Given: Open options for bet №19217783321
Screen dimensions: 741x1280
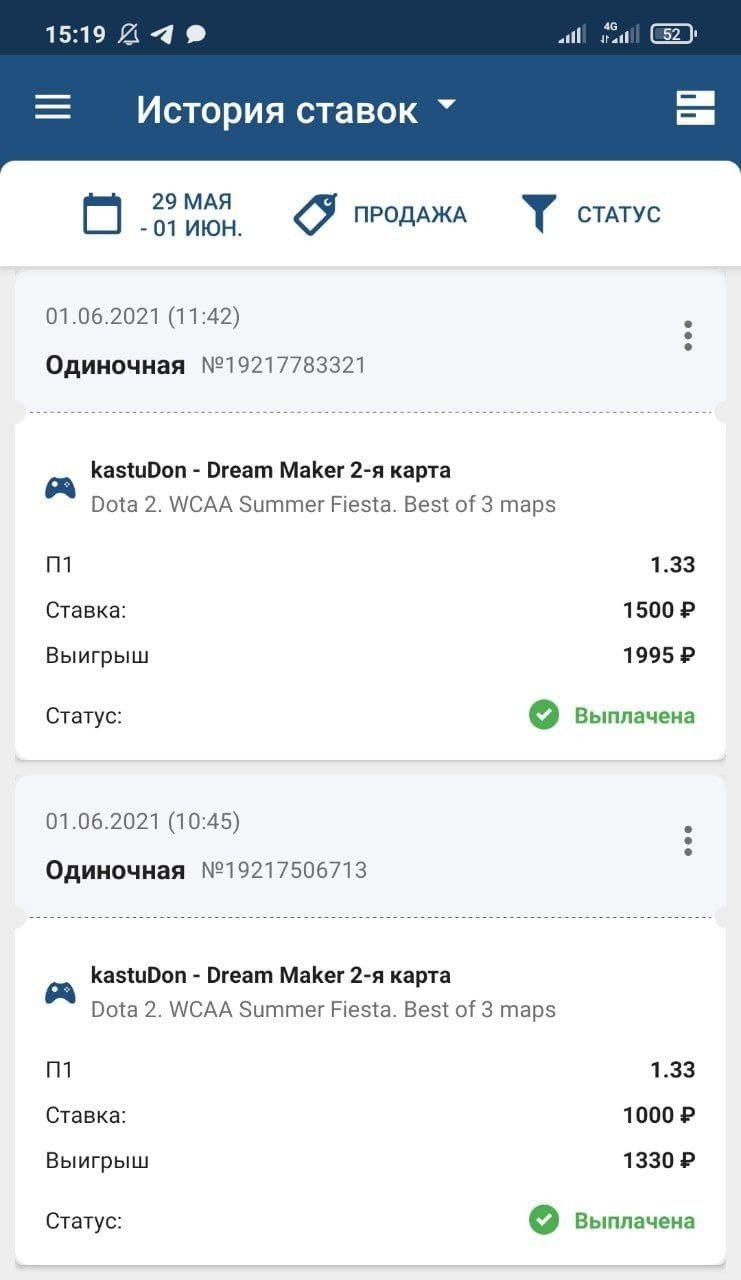Looking at the screenshot, I should pos(688,336).
